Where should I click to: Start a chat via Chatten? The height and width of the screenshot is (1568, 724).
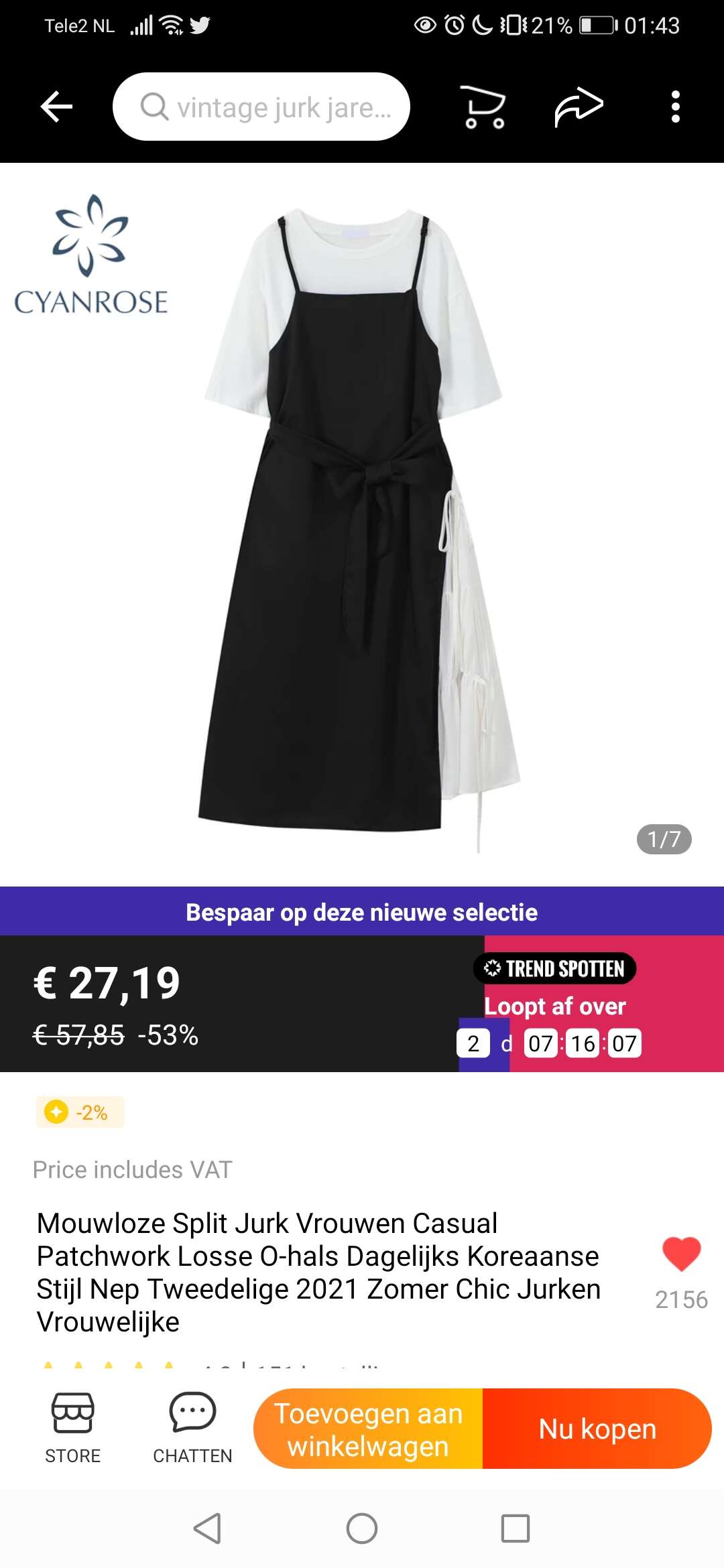click(192, 1428)
